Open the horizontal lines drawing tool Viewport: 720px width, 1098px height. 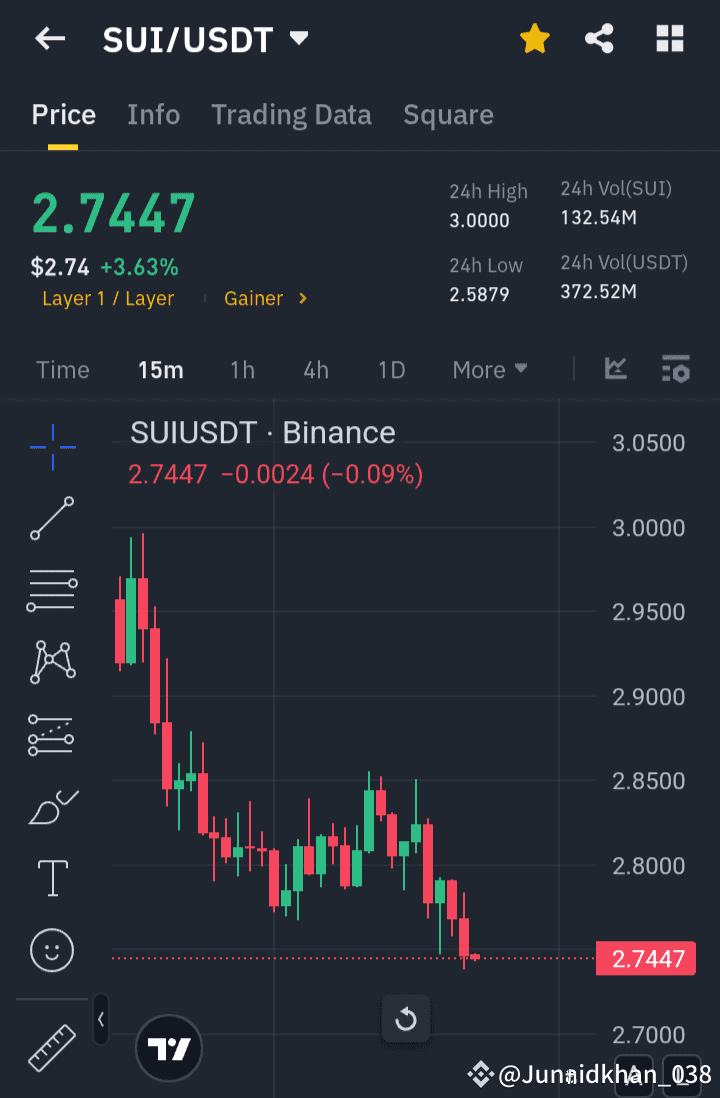coord(51,590)
